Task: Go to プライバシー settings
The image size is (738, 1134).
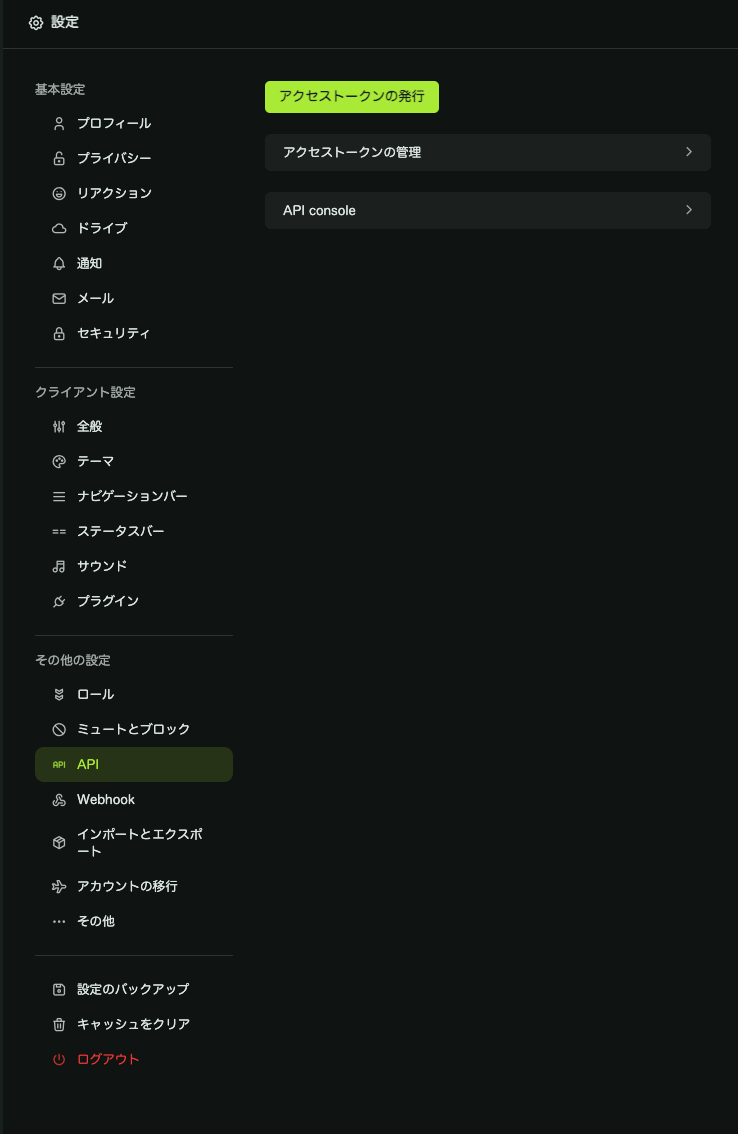Action: tap(114, 158)
